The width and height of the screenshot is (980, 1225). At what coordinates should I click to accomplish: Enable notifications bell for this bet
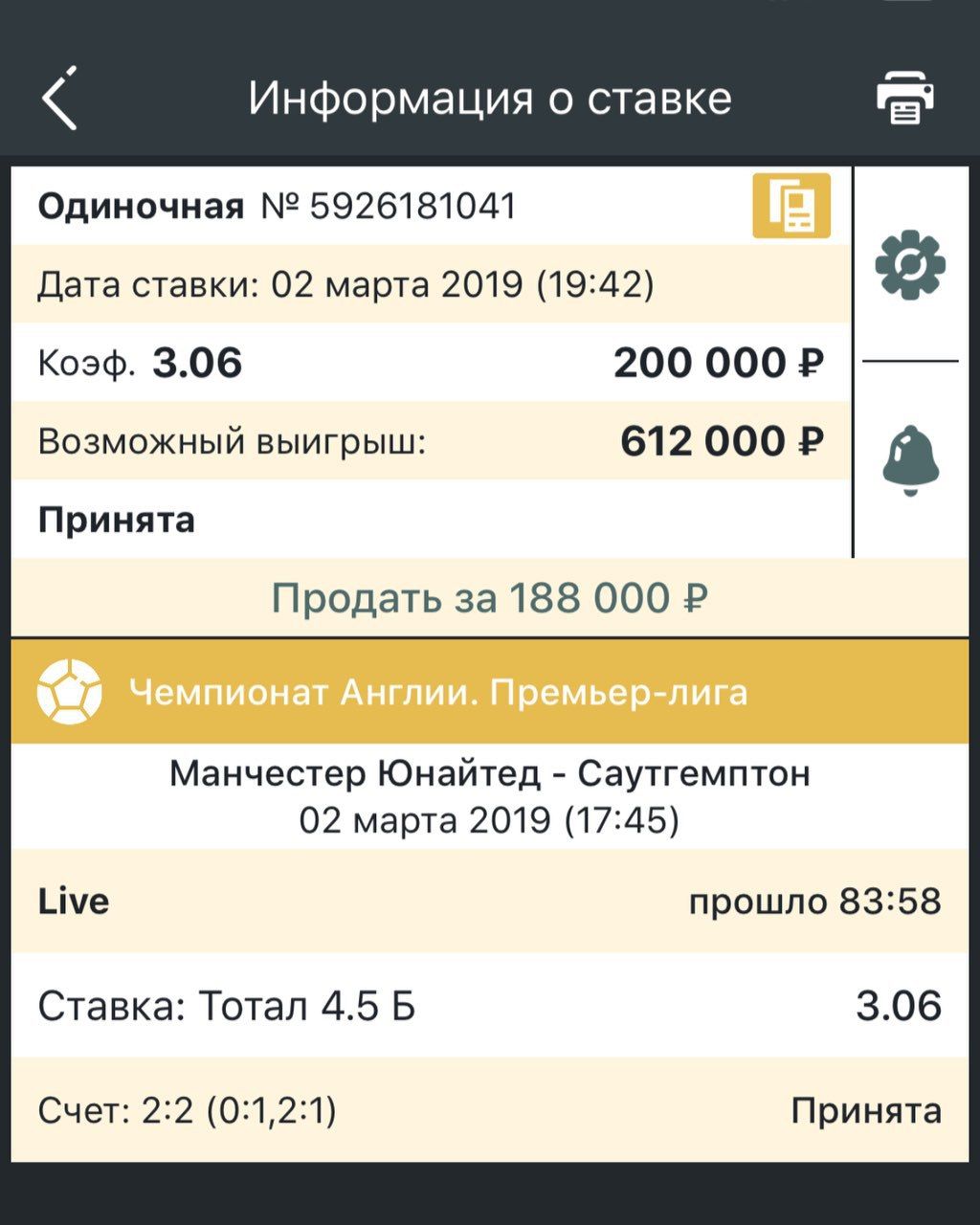910,460
